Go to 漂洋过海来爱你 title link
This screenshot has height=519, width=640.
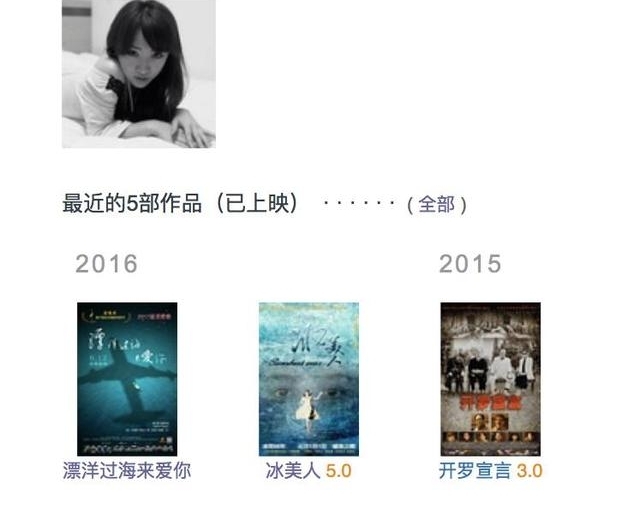tap(127, 470)
